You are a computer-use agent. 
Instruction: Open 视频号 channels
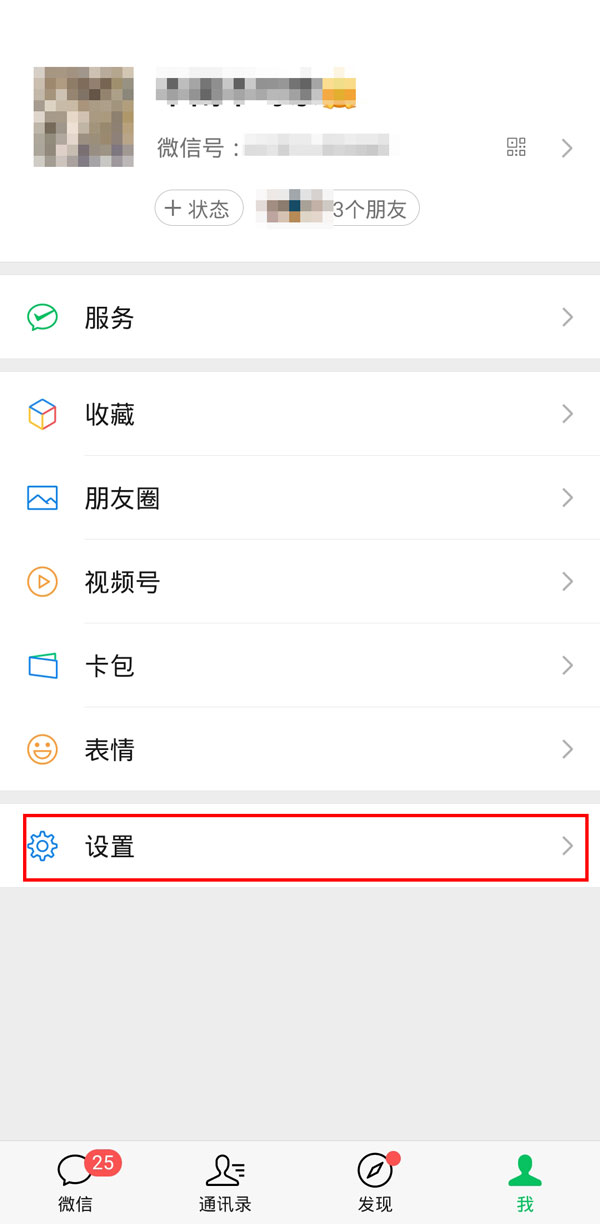(300, 582)
